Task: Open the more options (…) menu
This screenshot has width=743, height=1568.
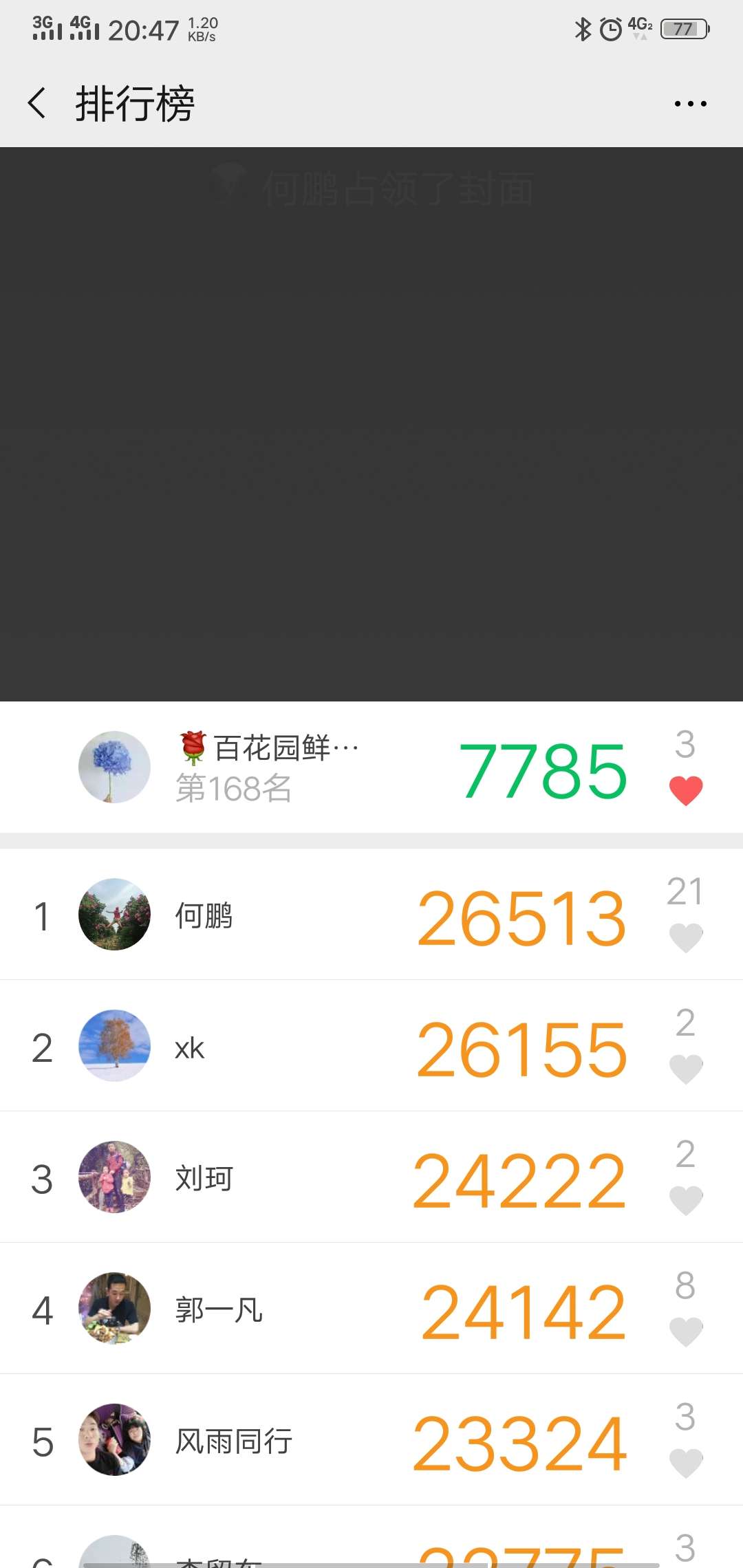Action: tap(690, 102)
